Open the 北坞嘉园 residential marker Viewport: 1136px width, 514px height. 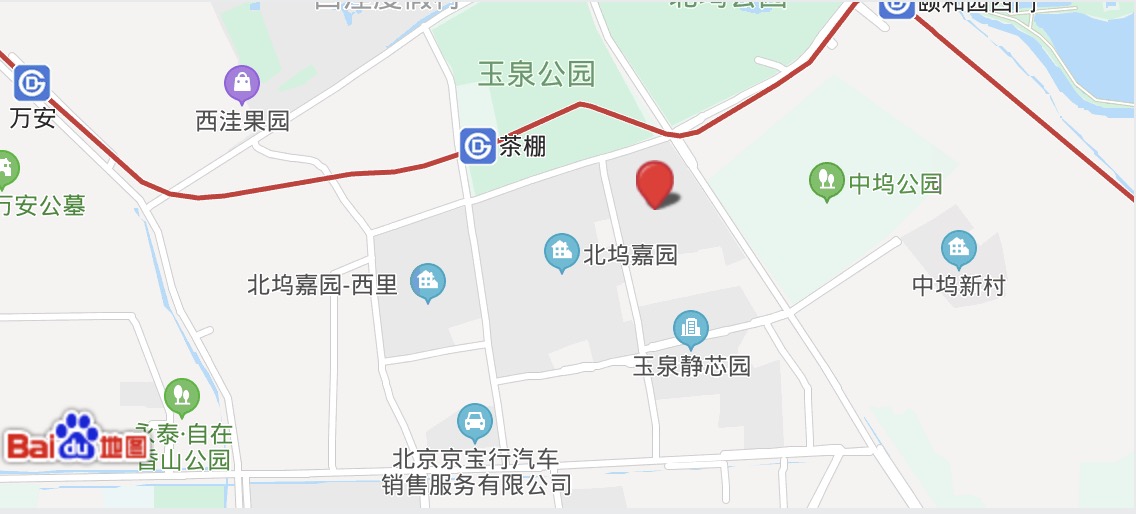click(562, 252)
